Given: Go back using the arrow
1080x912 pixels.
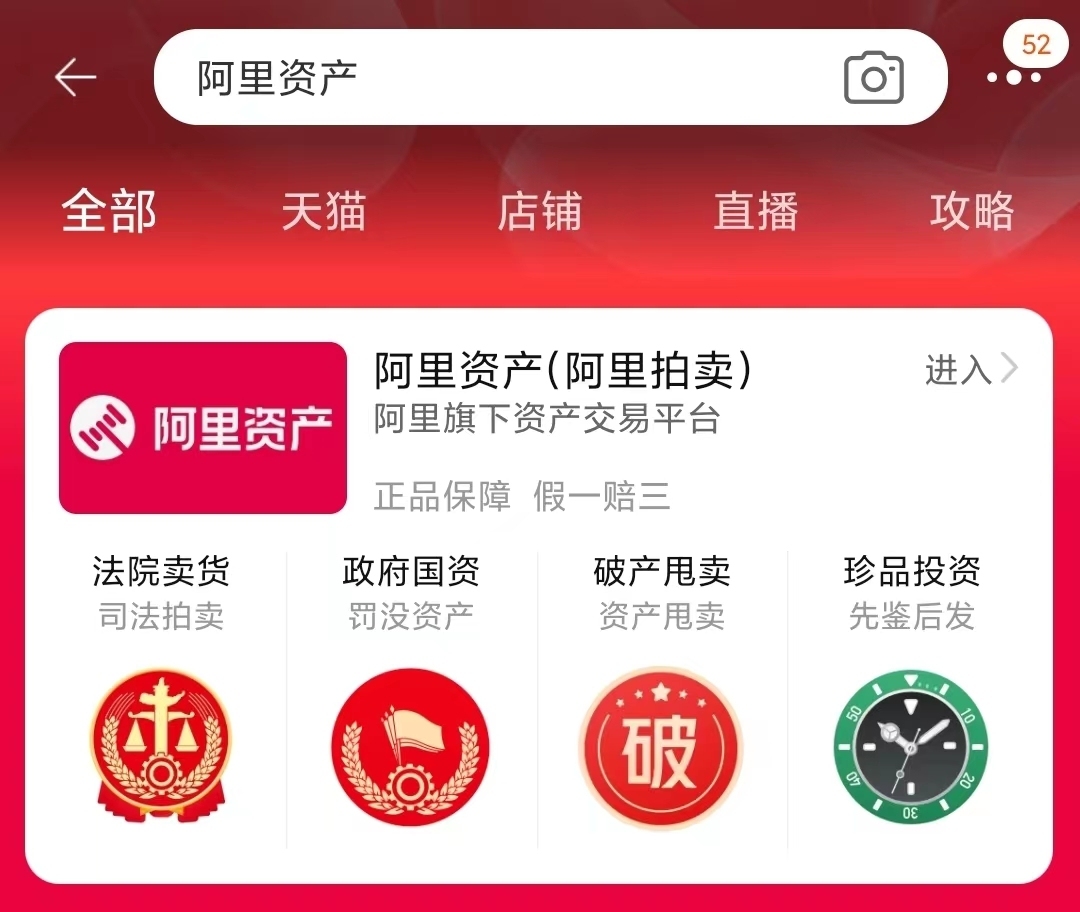Looking at the screenshot, I should coord(75,77).
